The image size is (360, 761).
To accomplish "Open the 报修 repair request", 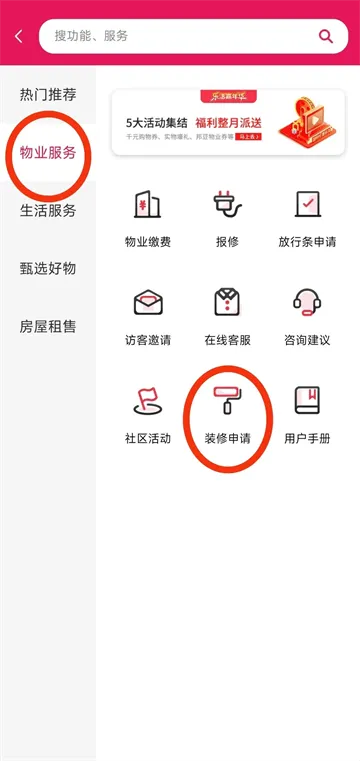I will click(228, 219).
